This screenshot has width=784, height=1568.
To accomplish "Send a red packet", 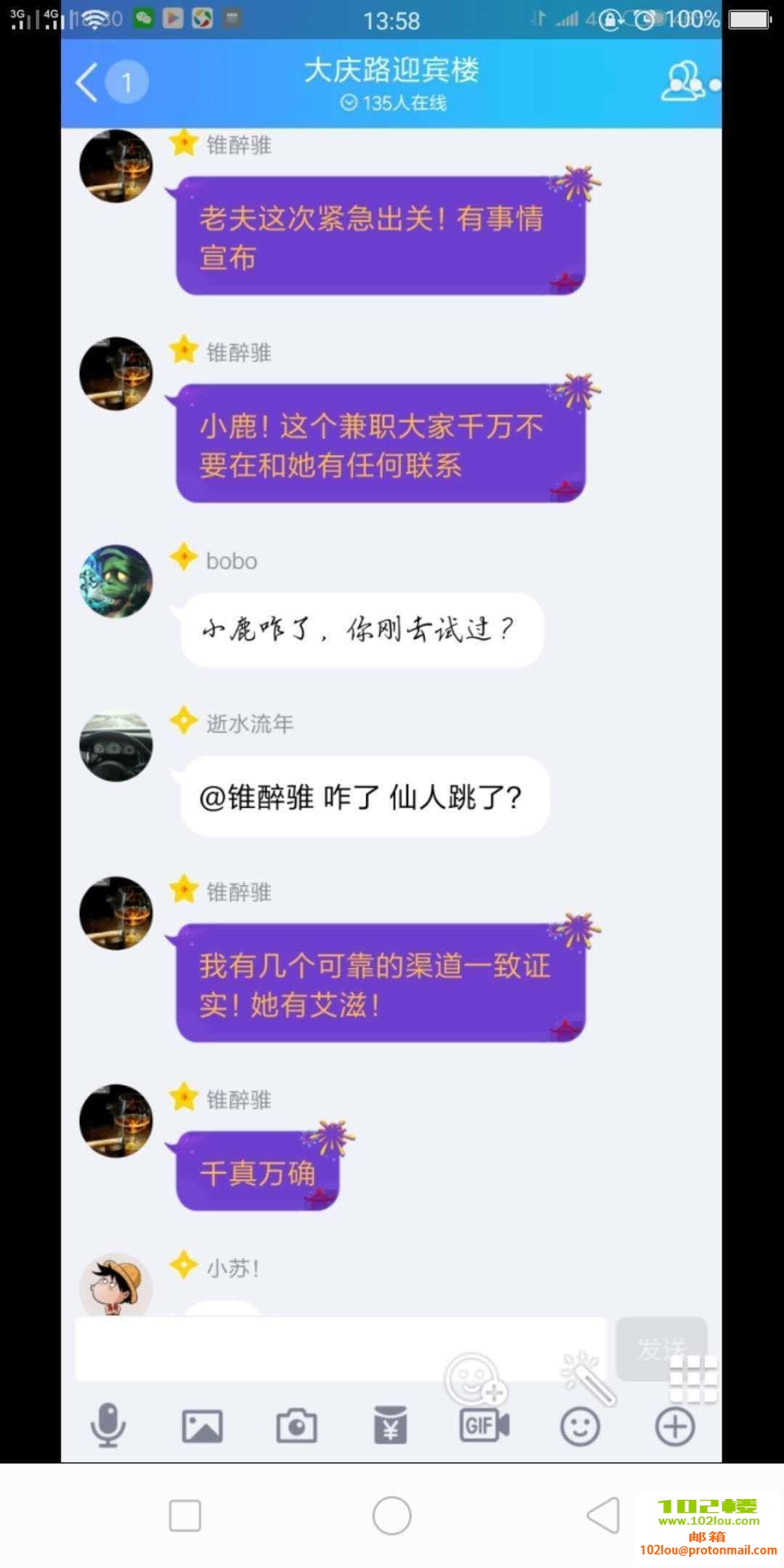I will point(391,1426).
